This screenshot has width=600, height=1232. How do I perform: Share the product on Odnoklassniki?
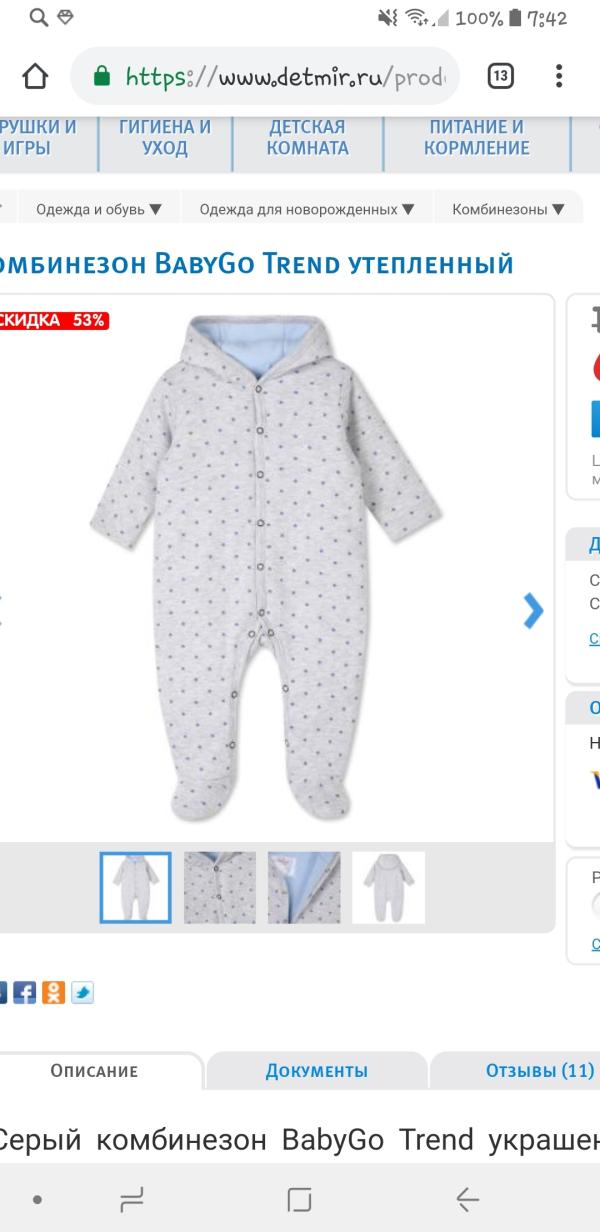point(53,993)
